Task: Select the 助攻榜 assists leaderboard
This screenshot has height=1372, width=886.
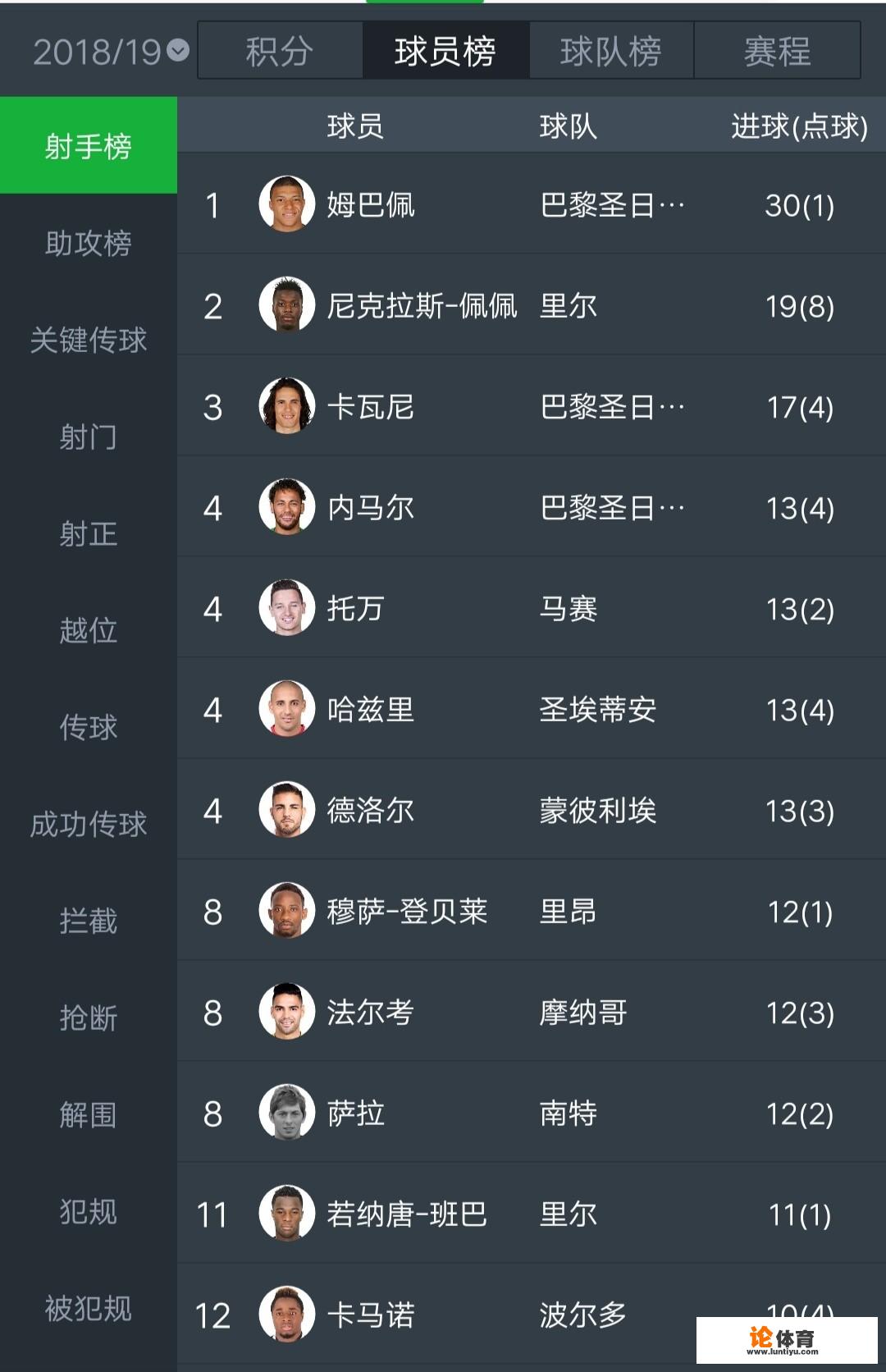Action: 88,244
